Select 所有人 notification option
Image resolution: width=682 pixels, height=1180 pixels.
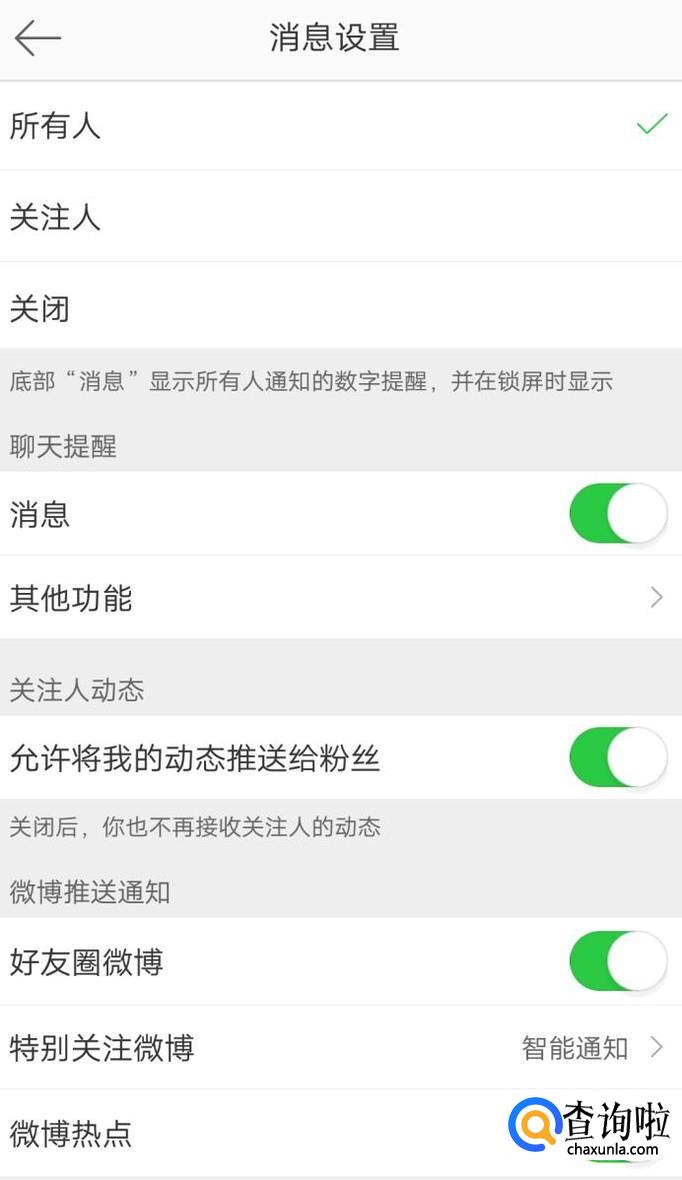click(x=340, y=126)
